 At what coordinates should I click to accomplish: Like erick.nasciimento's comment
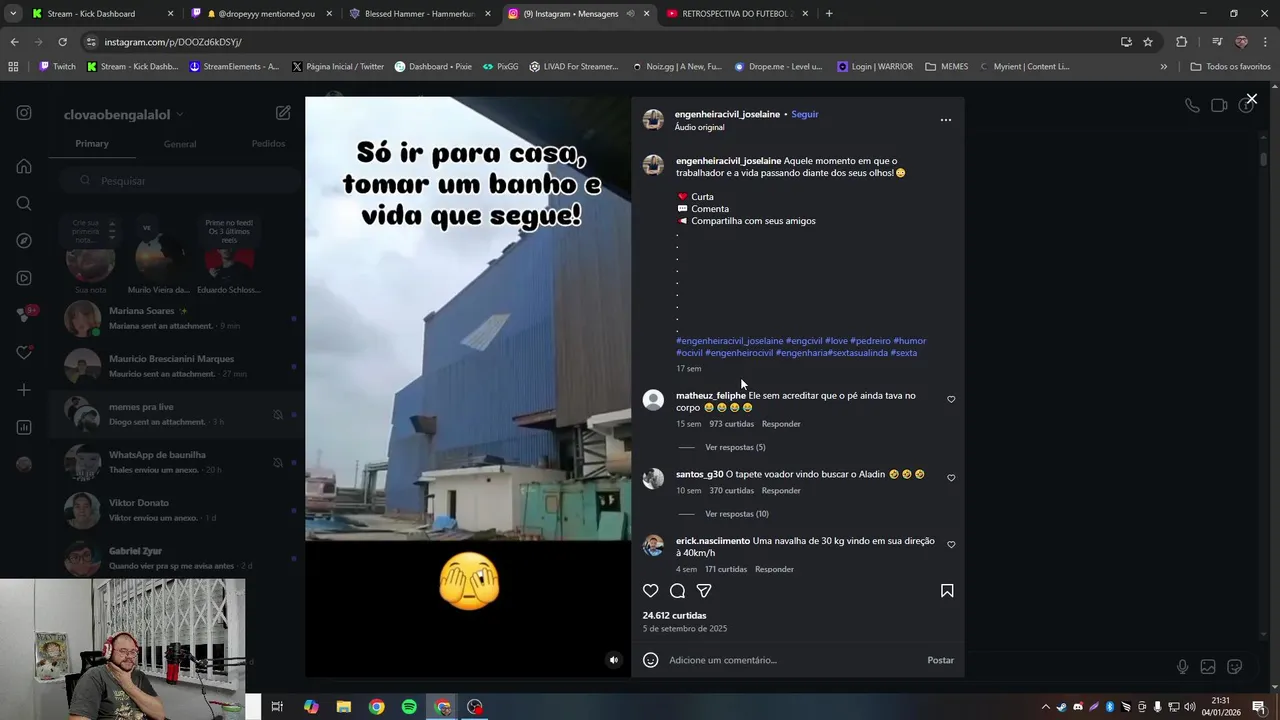[951, 545]
